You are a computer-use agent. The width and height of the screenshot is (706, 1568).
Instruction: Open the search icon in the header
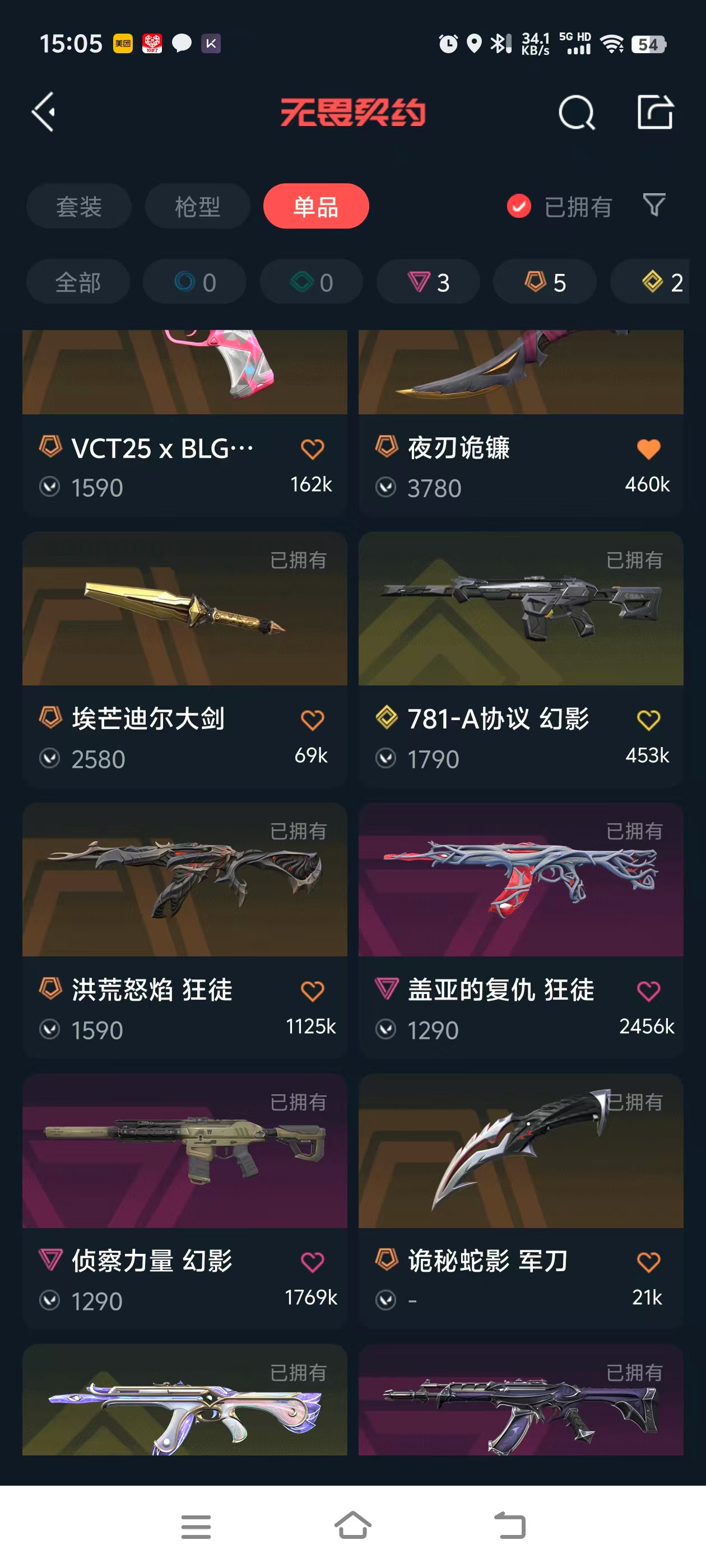click(575, 112)
